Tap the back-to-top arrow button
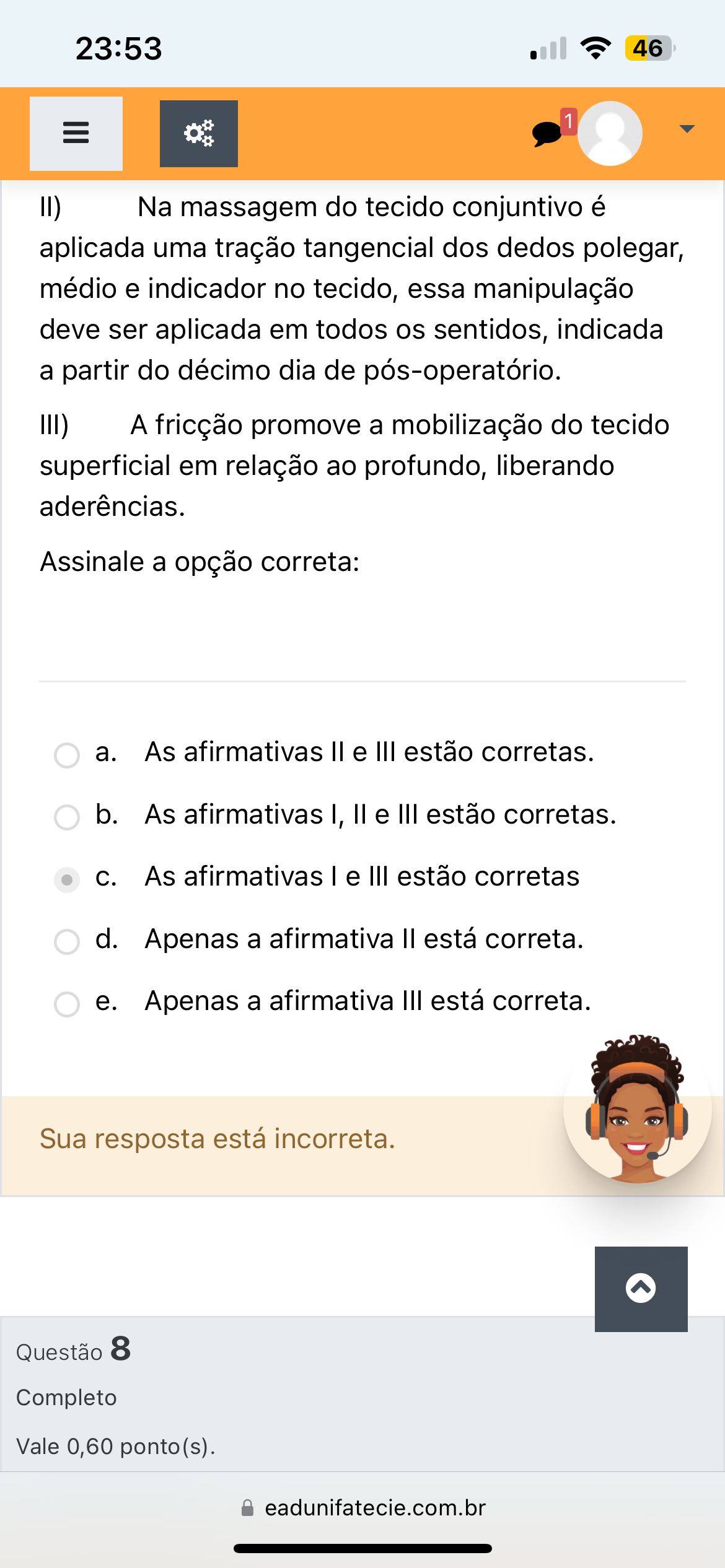Screen dimensions: 725x1568 coord(641,1289)
